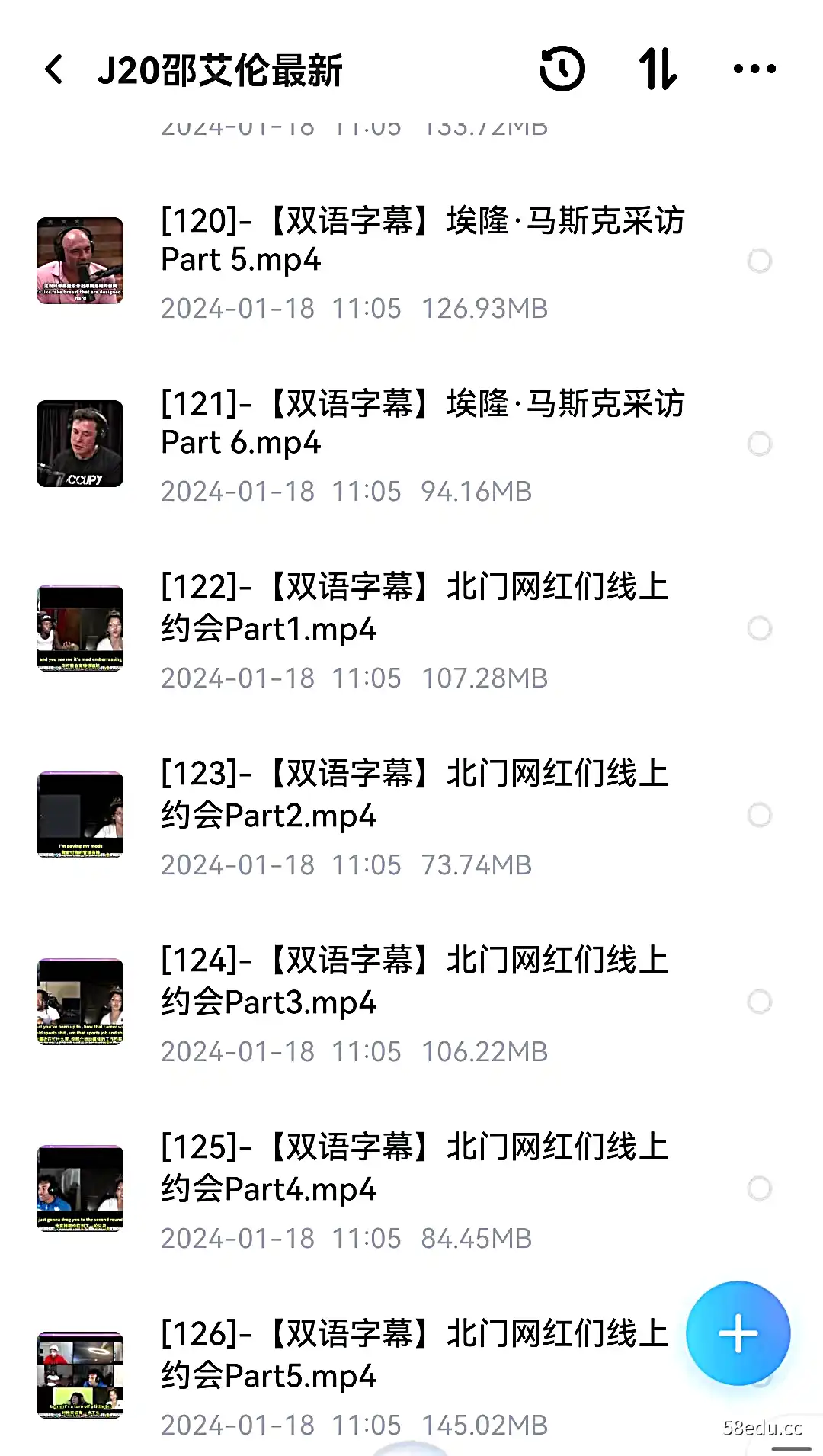Open the three-dot more options menu
The width and height of the screenshot is (823, 1456).
click(x=751, y=69)
